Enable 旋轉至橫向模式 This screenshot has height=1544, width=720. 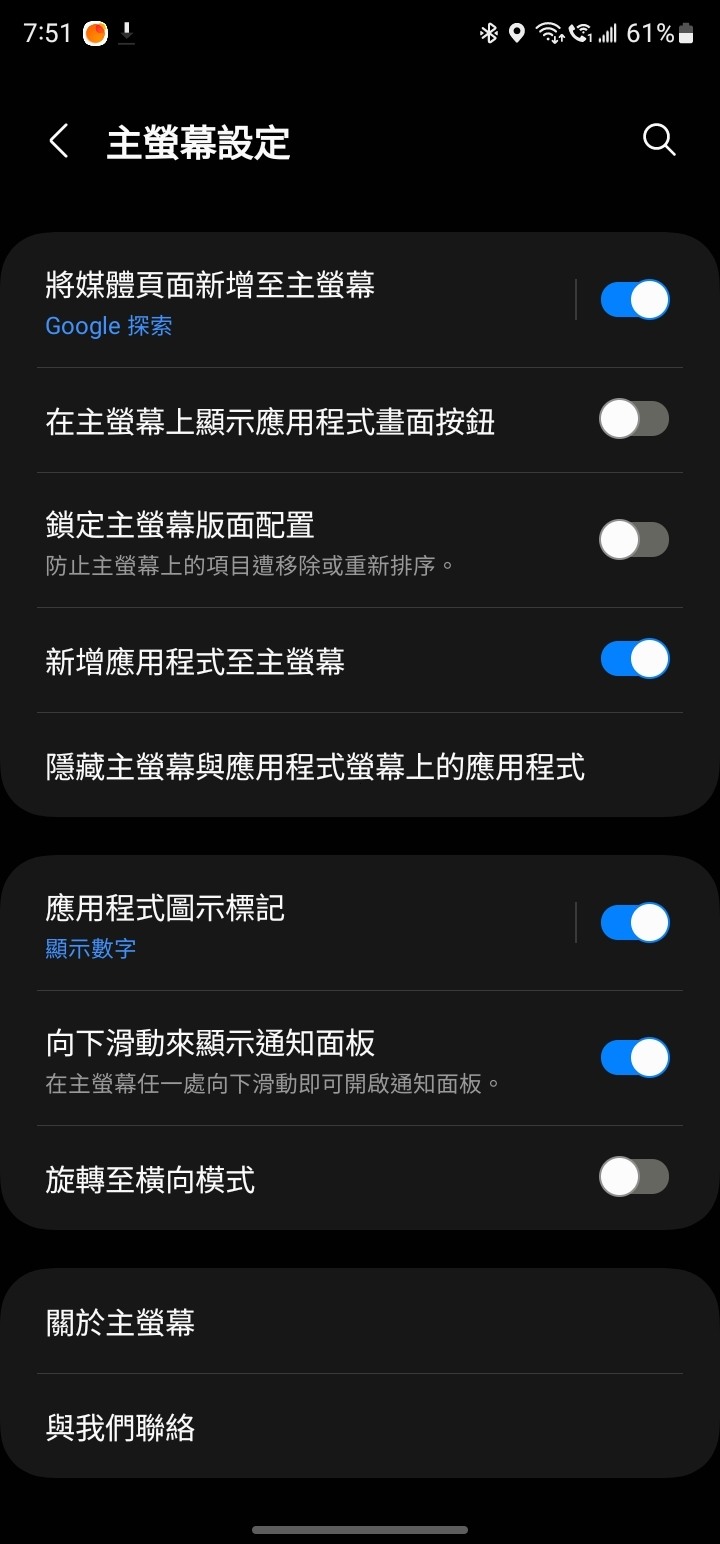[634, 1178]
